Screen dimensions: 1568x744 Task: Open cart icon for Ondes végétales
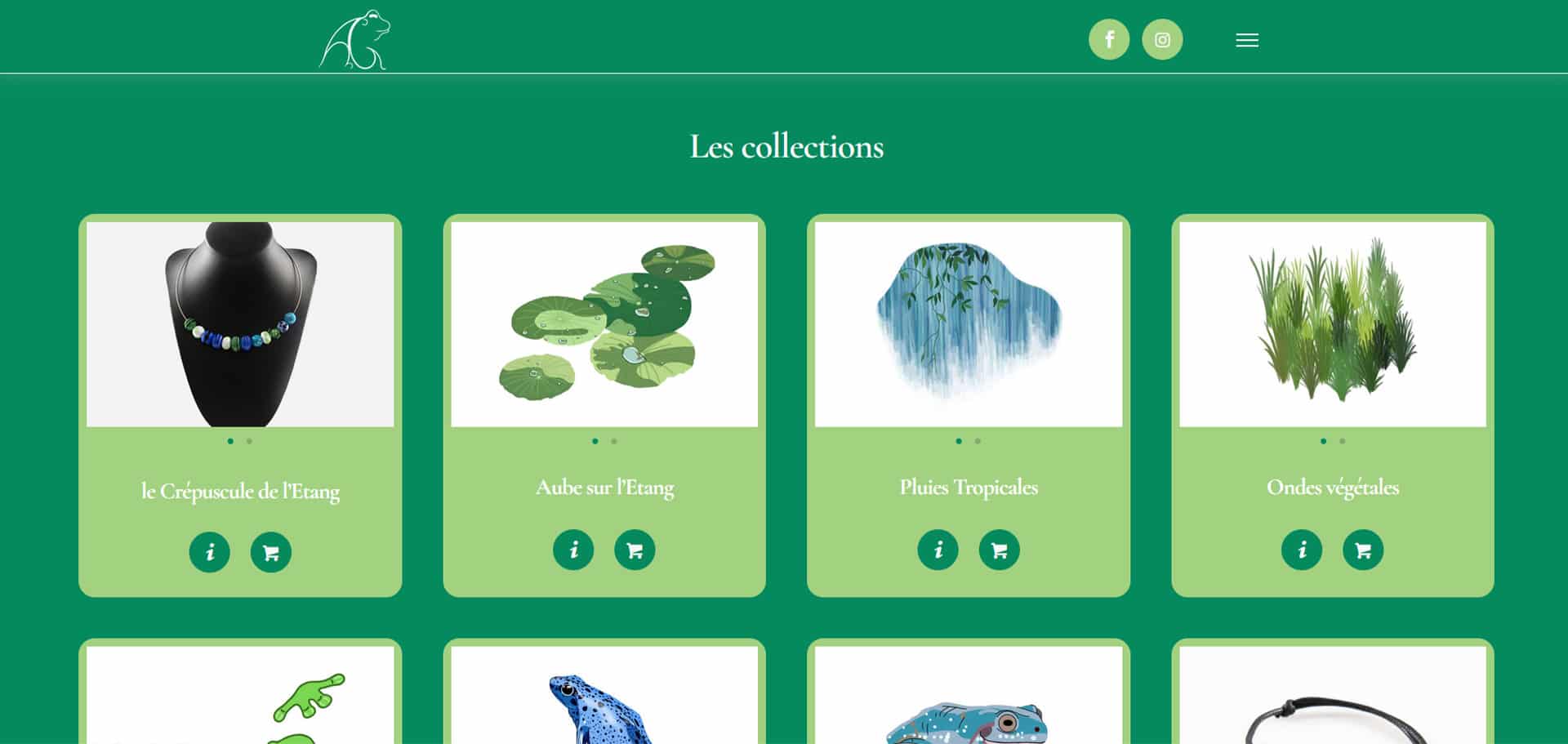(1363, 550)
